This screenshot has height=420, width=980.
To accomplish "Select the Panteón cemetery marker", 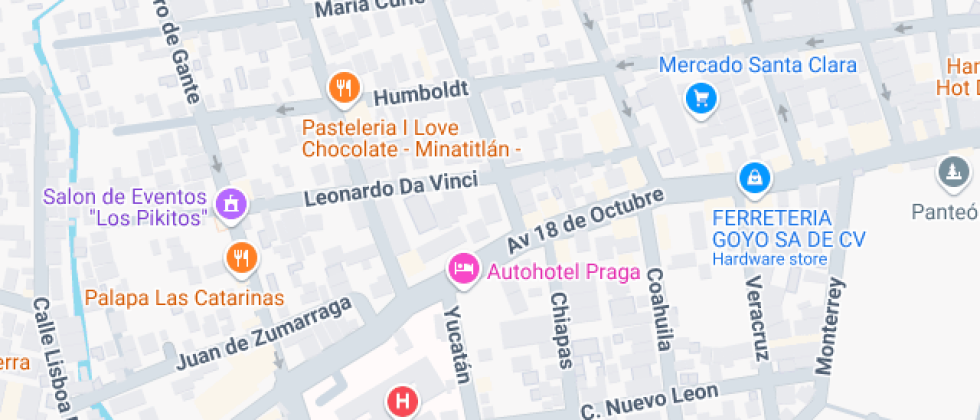I will [954, 171].
